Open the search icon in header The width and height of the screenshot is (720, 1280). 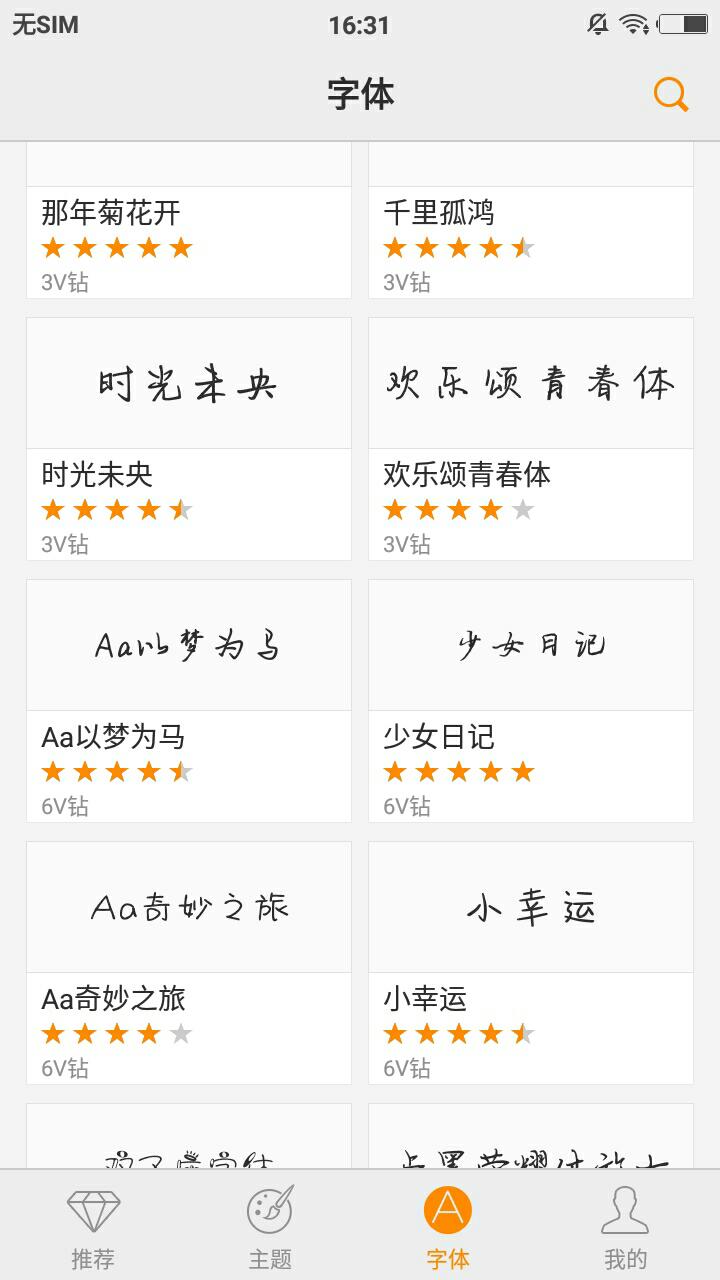click(x=671, y=95)
